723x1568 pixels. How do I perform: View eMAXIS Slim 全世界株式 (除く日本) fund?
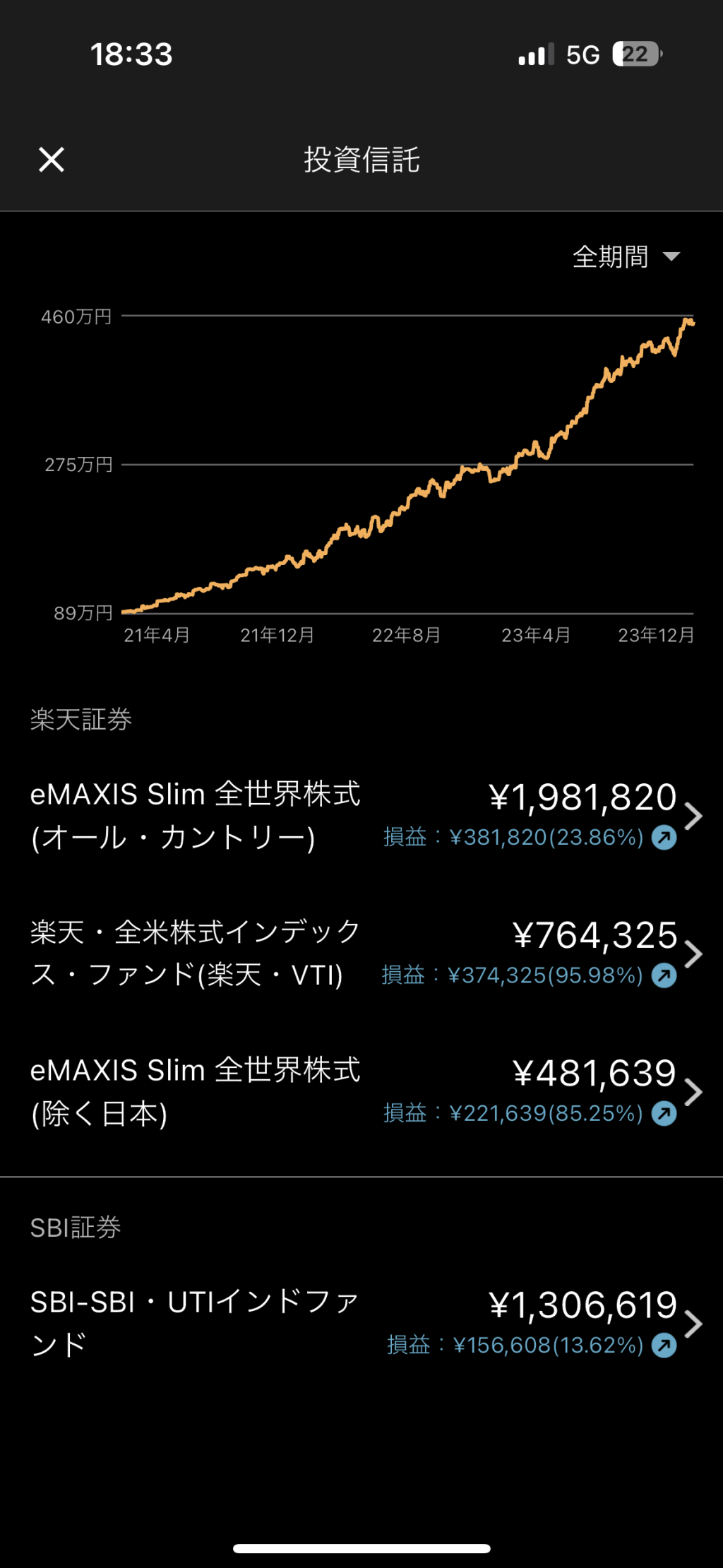361,1092
